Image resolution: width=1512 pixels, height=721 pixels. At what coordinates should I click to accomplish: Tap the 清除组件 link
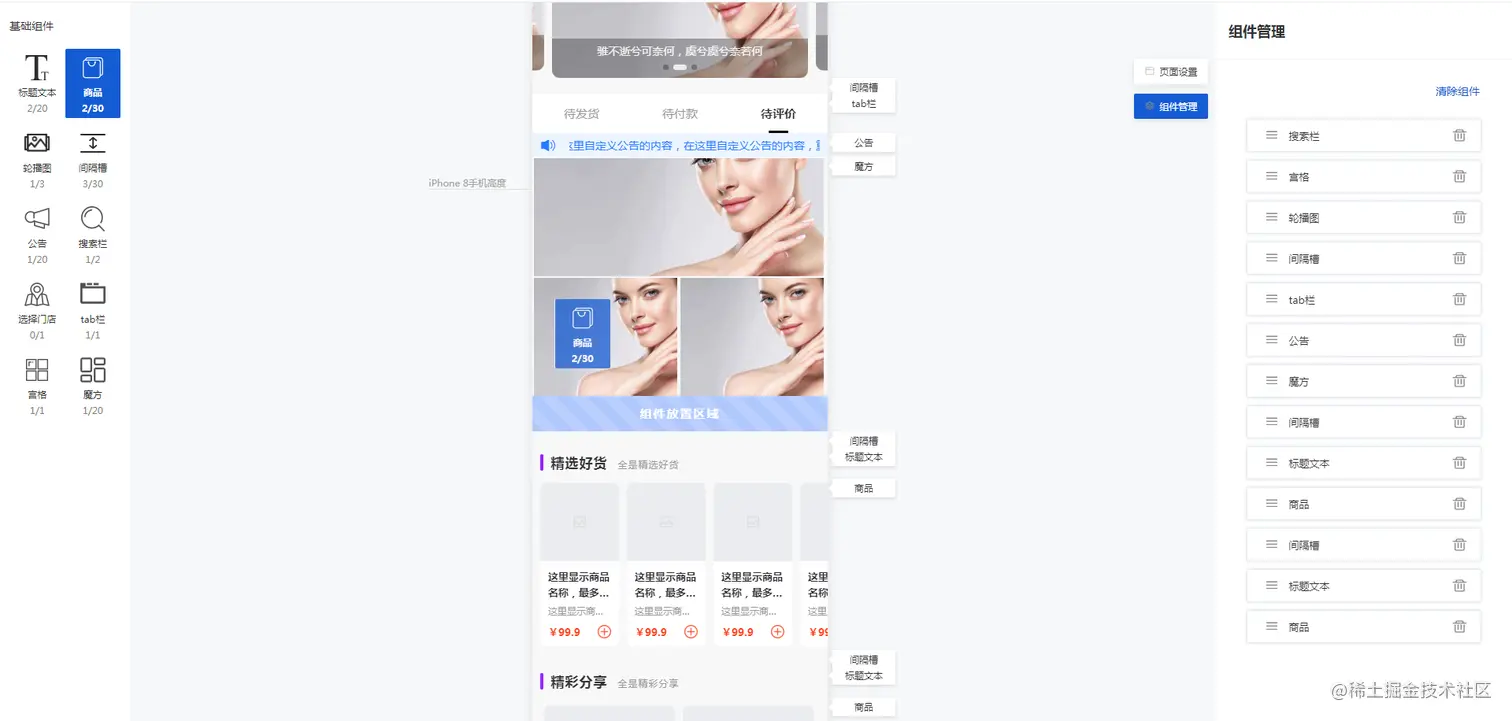pos(1457,91)
